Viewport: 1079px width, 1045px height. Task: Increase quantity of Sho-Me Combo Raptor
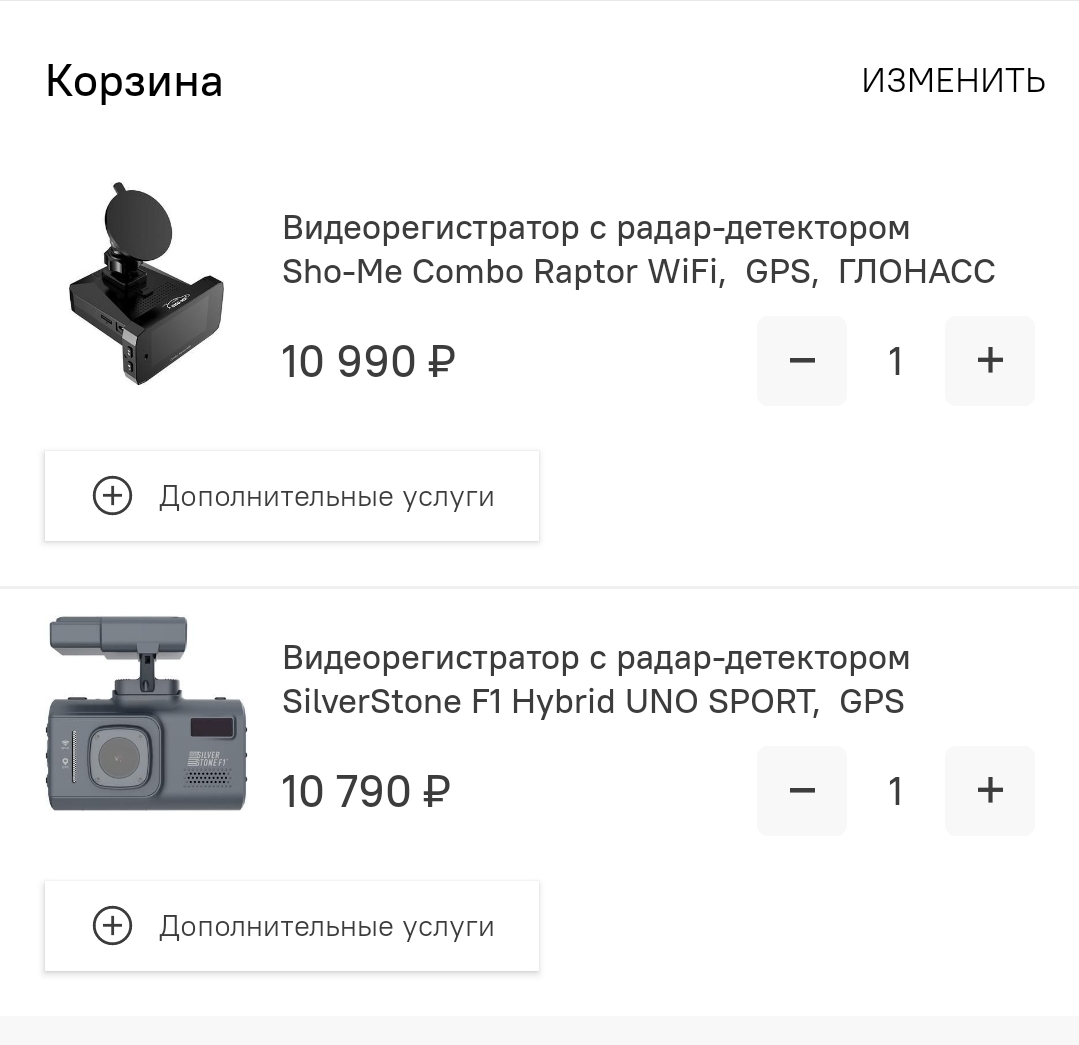point(989,361)
